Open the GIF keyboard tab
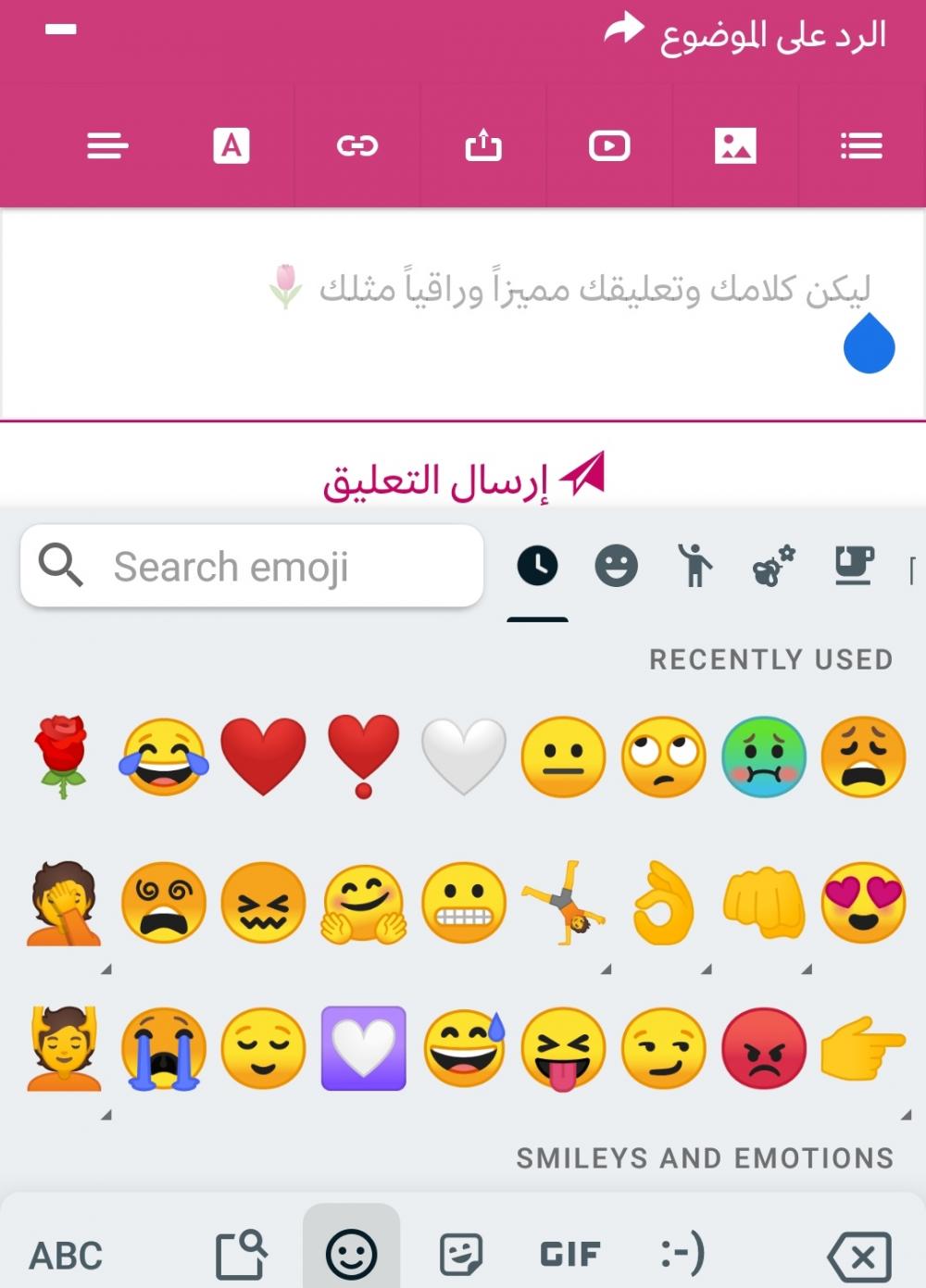 coord(570,1256)
